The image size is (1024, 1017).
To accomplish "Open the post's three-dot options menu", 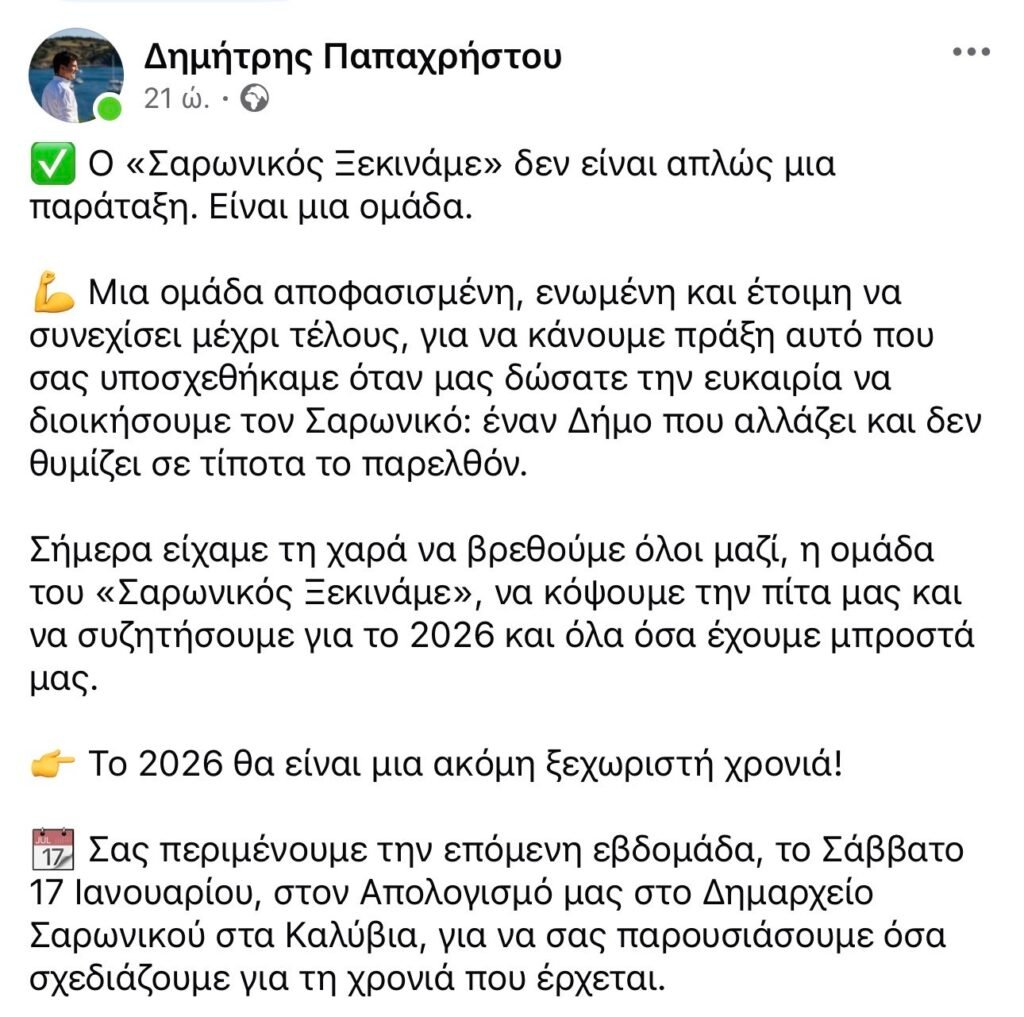I will click(x=970, y=53).
